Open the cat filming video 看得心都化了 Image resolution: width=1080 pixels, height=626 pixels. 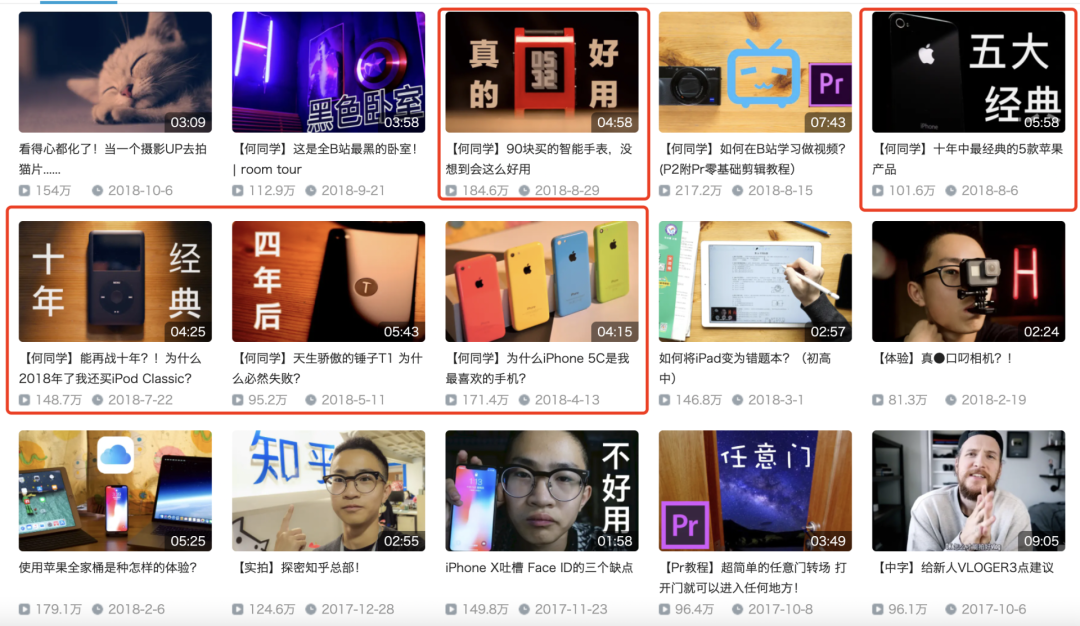pos(115,72)
